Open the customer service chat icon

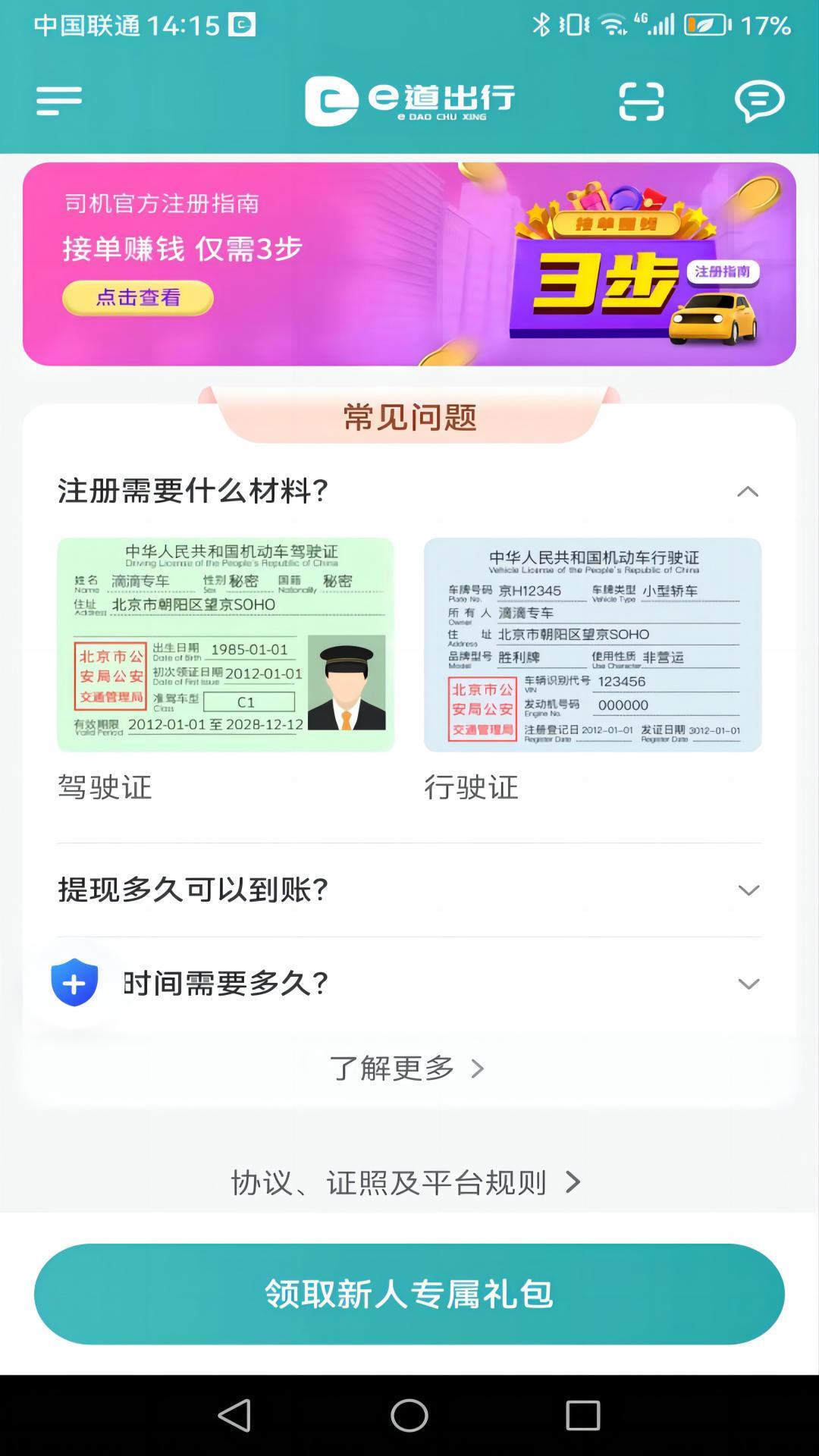coord(758,101)
